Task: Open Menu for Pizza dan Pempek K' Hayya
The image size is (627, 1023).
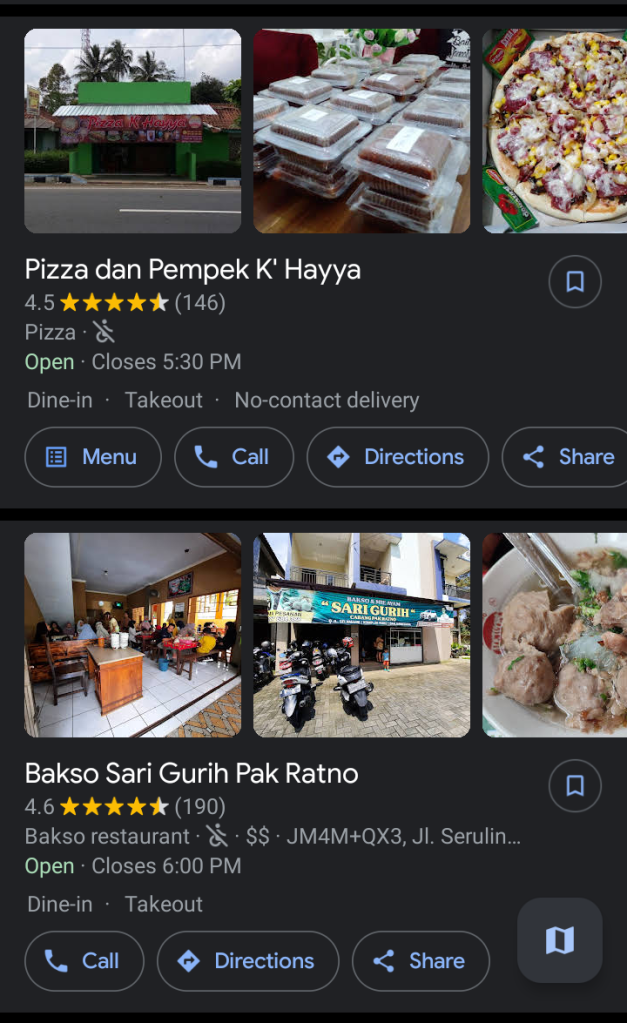Action: pyautogui.click(x=93, y=457)
